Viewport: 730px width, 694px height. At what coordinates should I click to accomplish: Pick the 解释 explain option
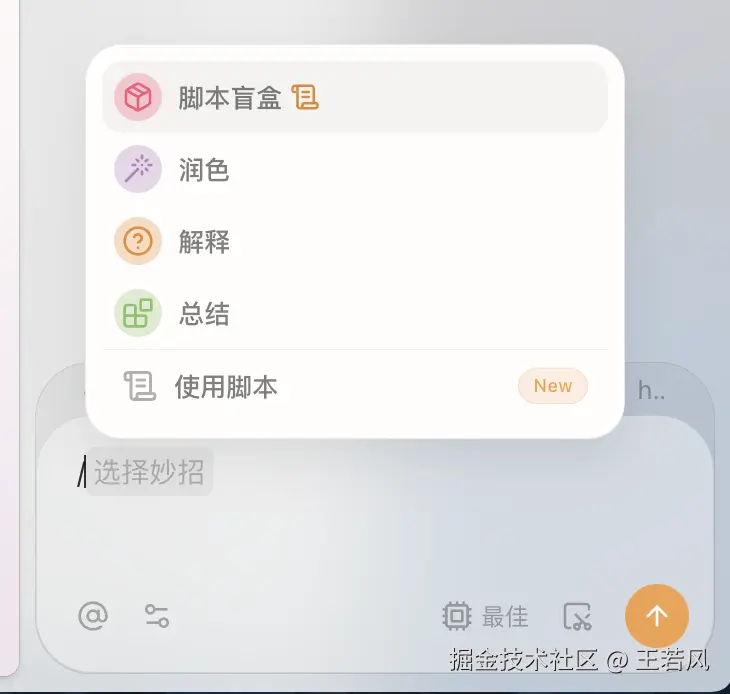[x=204, y=242]
